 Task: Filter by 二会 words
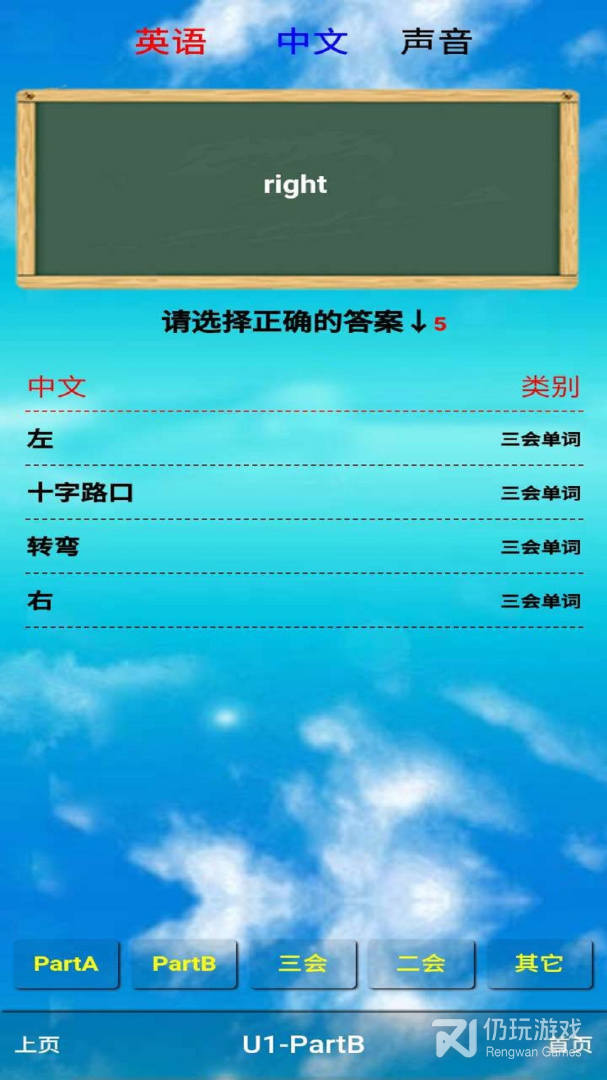(x=421, y=963)
